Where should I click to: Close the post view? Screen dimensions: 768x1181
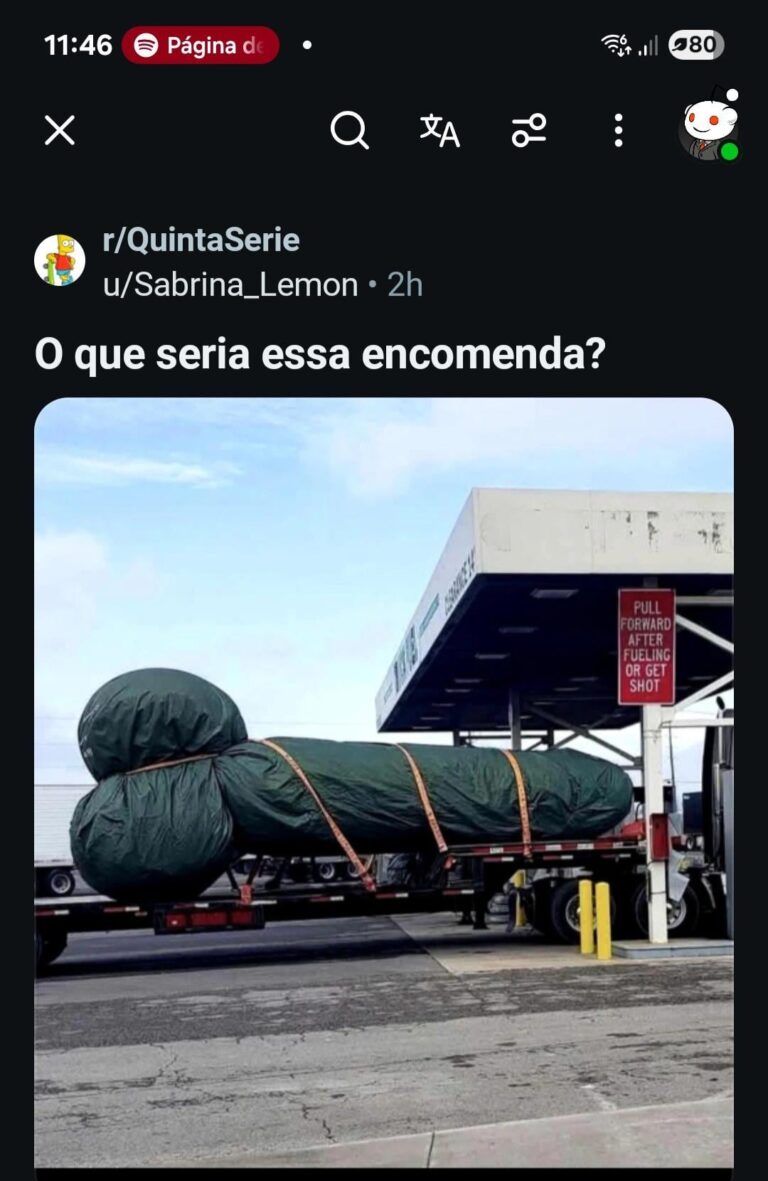coord(60,130)
